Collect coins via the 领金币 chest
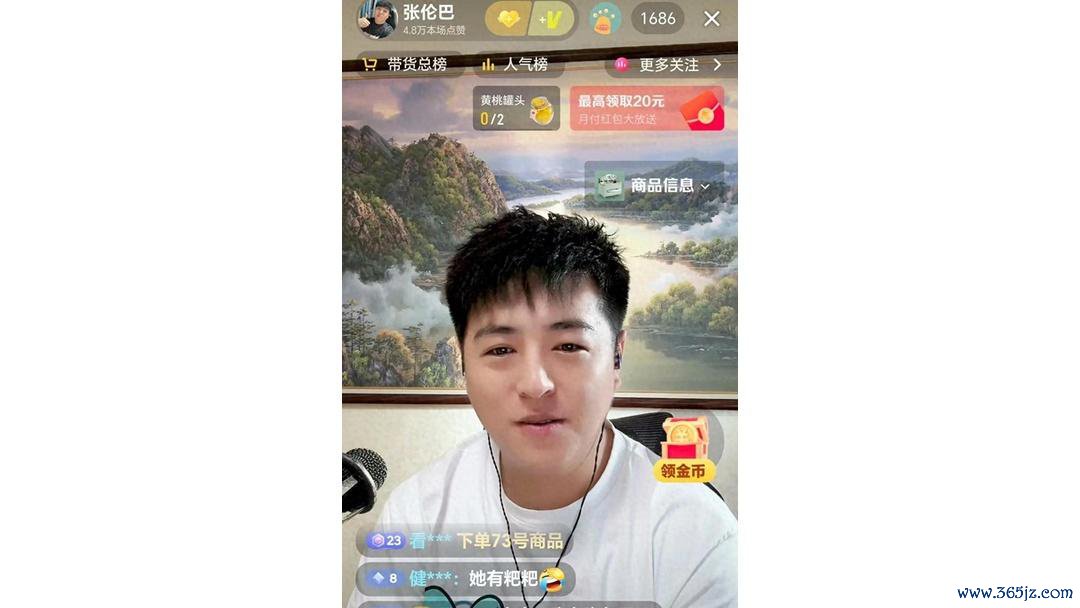Viewport: 1080px width, 608px height. (684, 449)
